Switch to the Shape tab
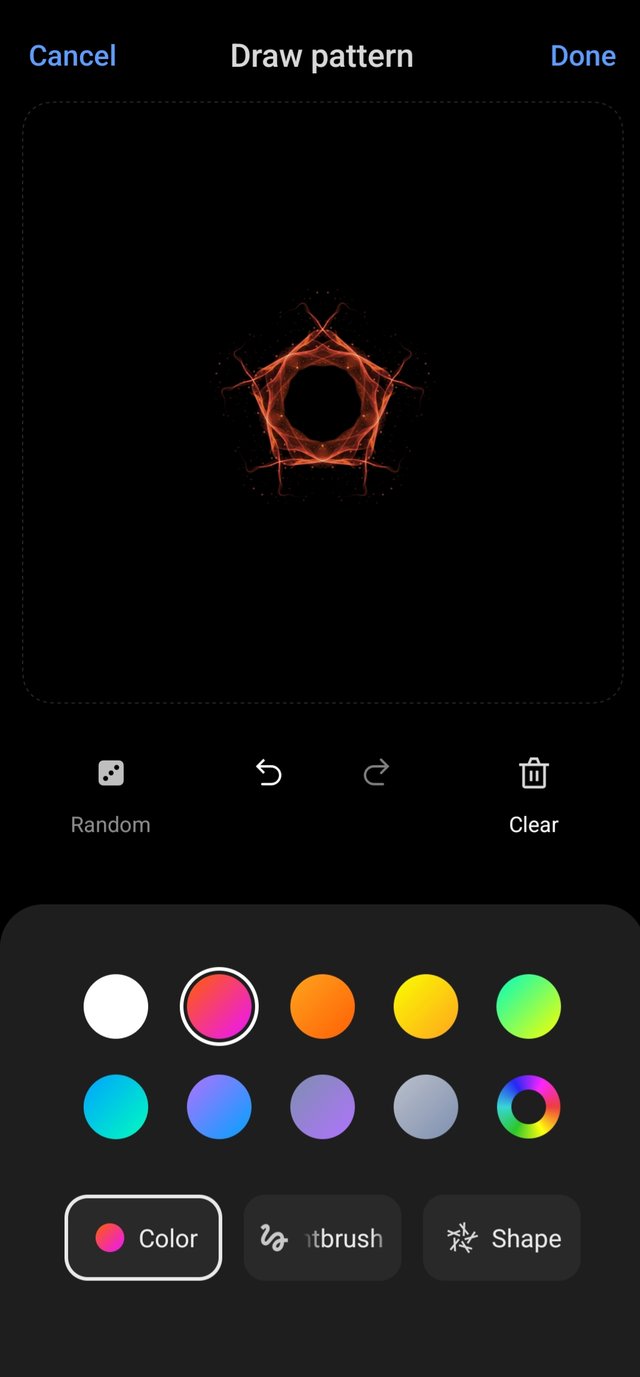 pos(502,1238)
